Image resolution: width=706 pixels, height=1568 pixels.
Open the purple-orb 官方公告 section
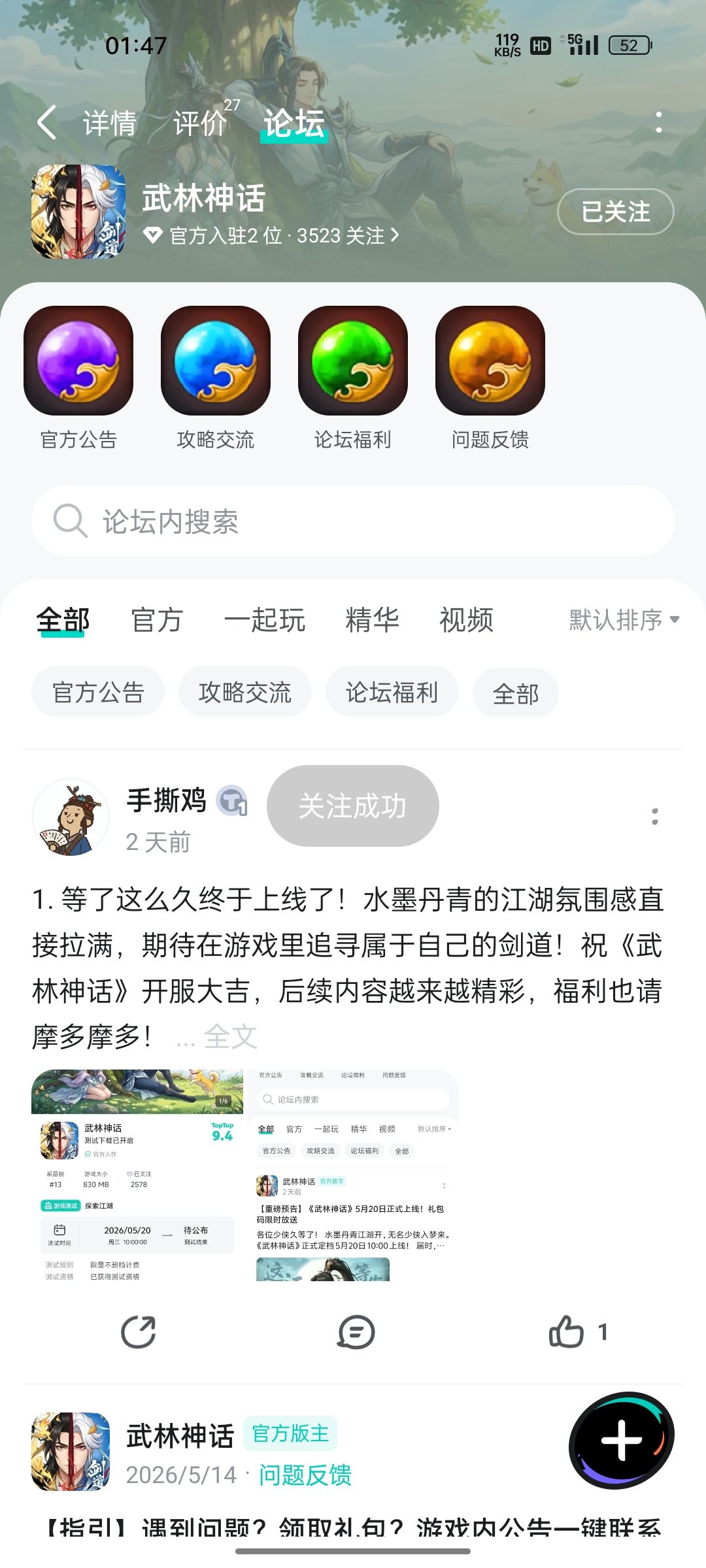point(78,378)
